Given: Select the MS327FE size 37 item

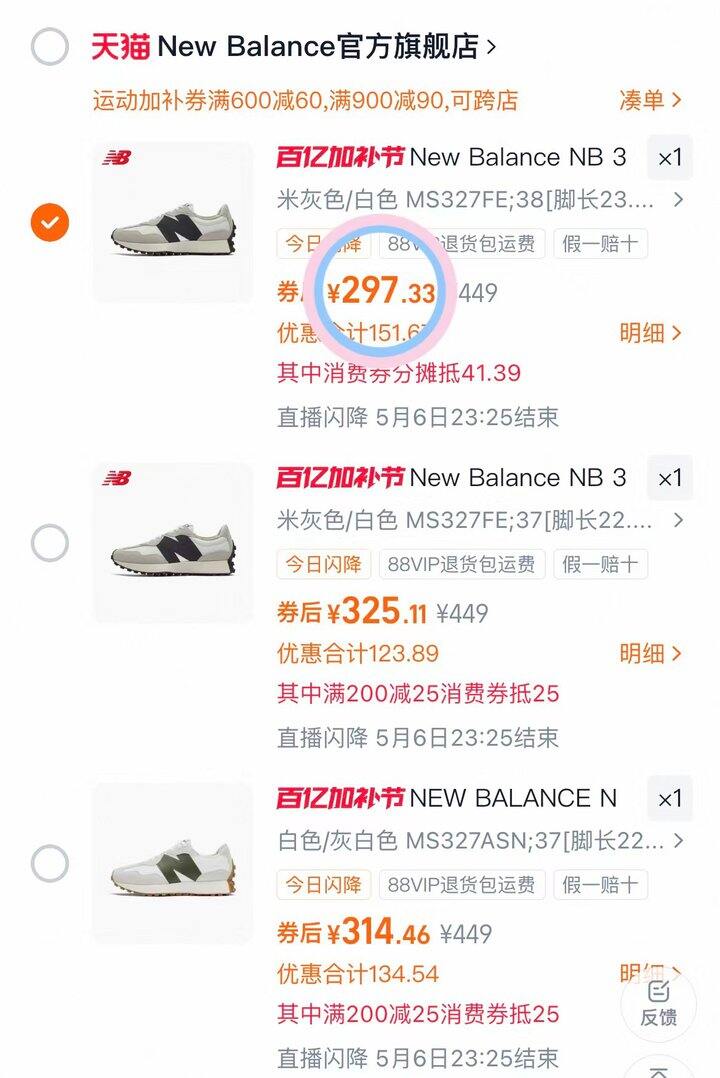Looking at the screenshot, I should (x=50, y=543).
